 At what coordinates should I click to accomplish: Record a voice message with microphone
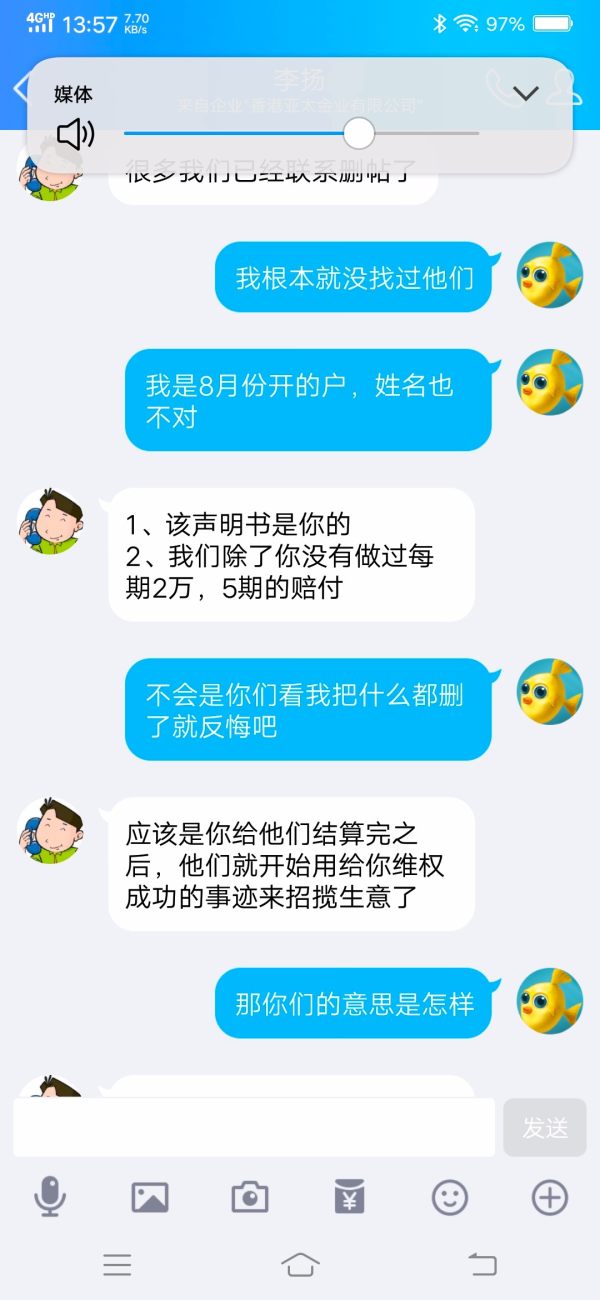pos(50,1196)
